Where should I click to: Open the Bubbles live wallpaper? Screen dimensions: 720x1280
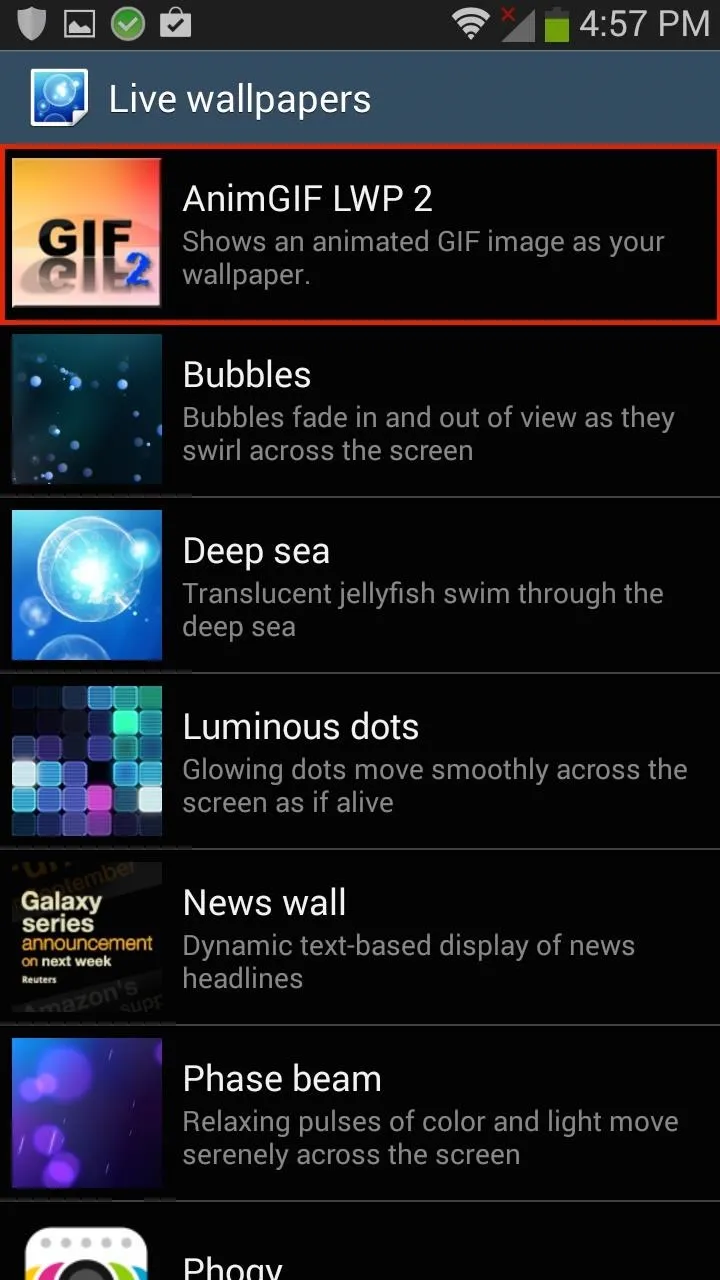(x=360, y=410)
